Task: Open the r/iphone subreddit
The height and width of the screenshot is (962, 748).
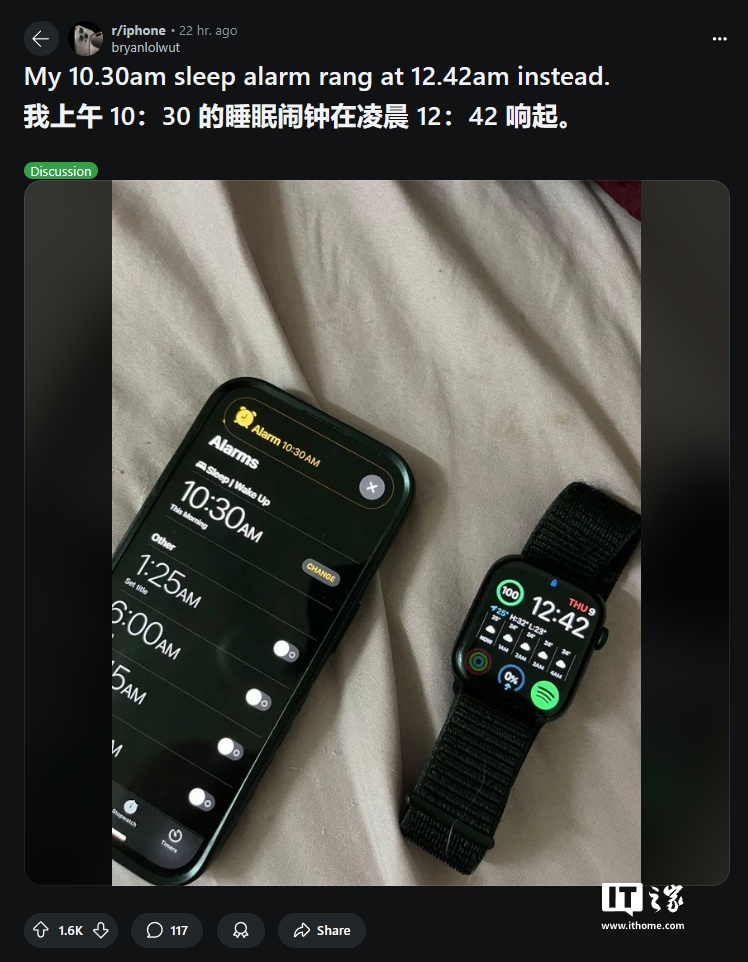Action: pyautogui.click(x=138, y=31)
